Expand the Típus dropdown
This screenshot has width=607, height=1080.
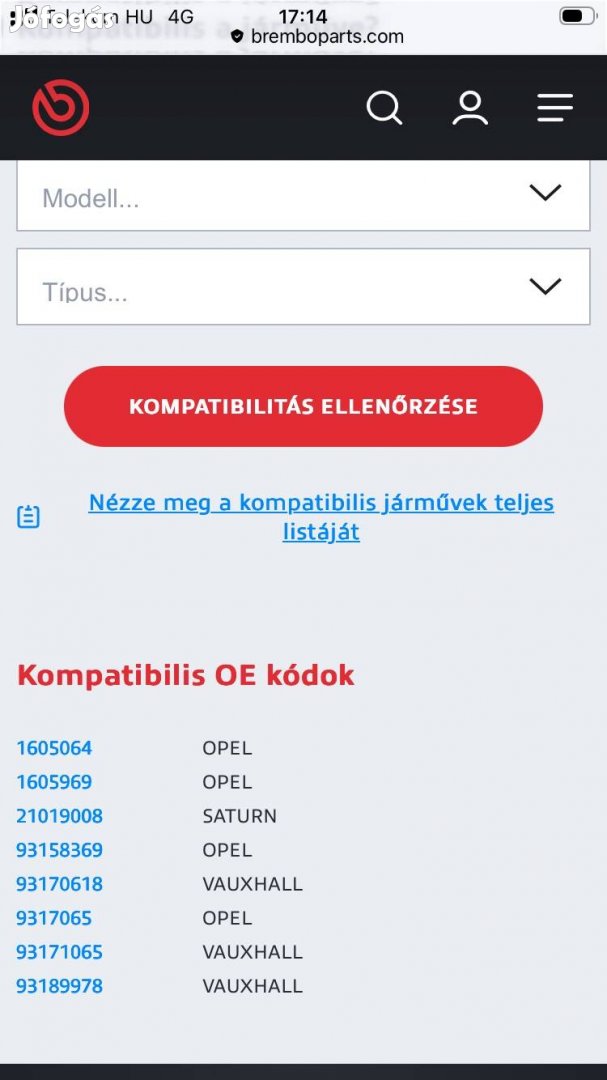pos(303,288)
